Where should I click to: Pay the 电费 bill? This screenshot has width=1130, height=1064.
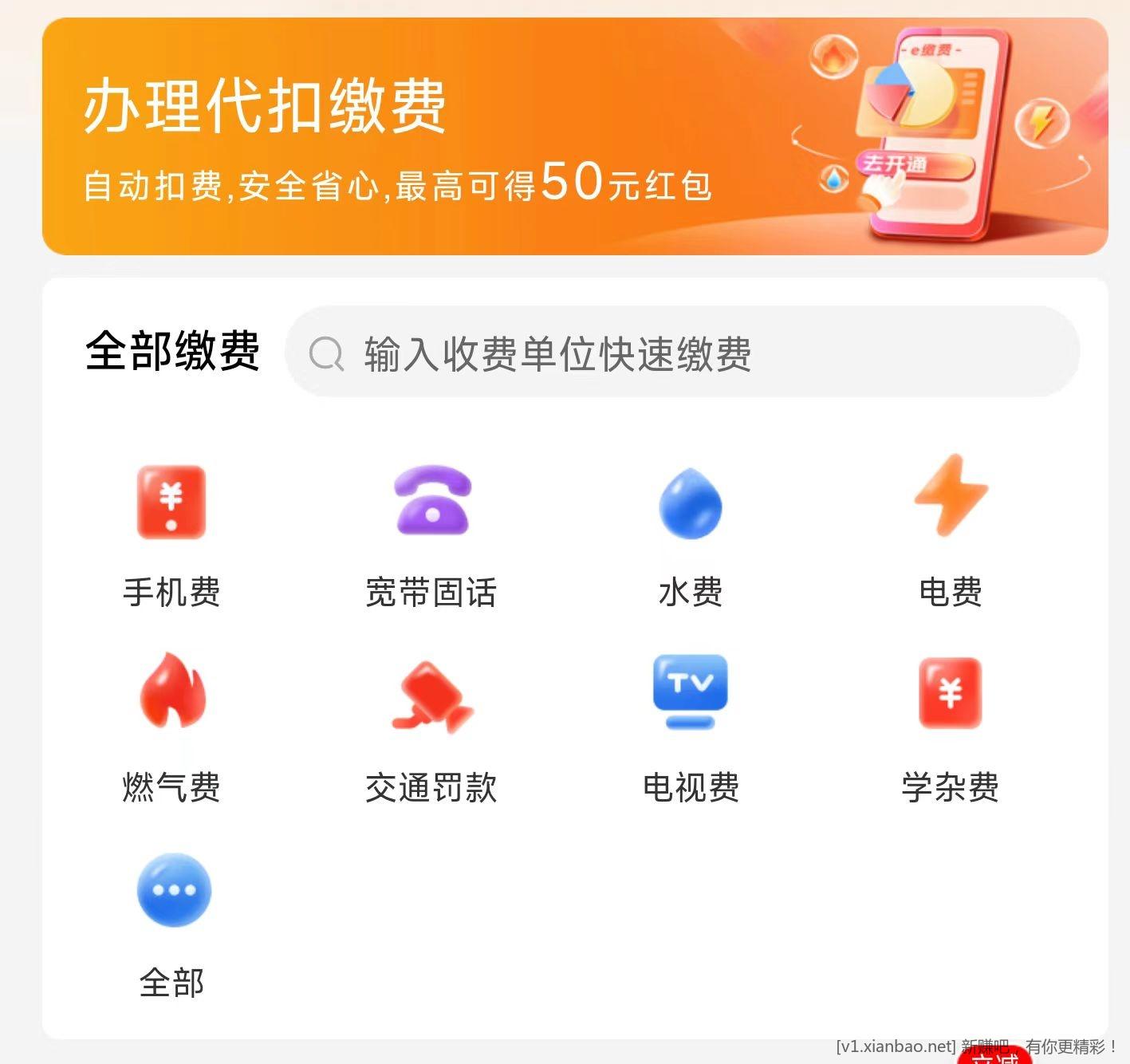pyautogui.click(x=951, y=530)
